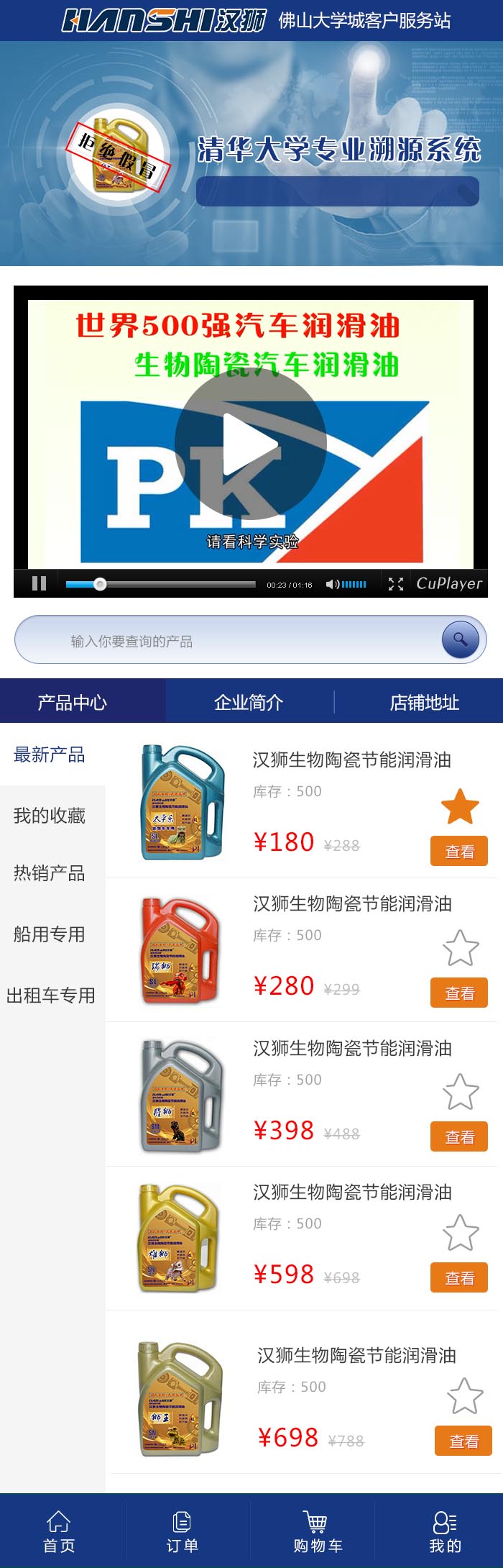
Task: Mute the video volume speaker icon
Action: (x=332, y=584)
